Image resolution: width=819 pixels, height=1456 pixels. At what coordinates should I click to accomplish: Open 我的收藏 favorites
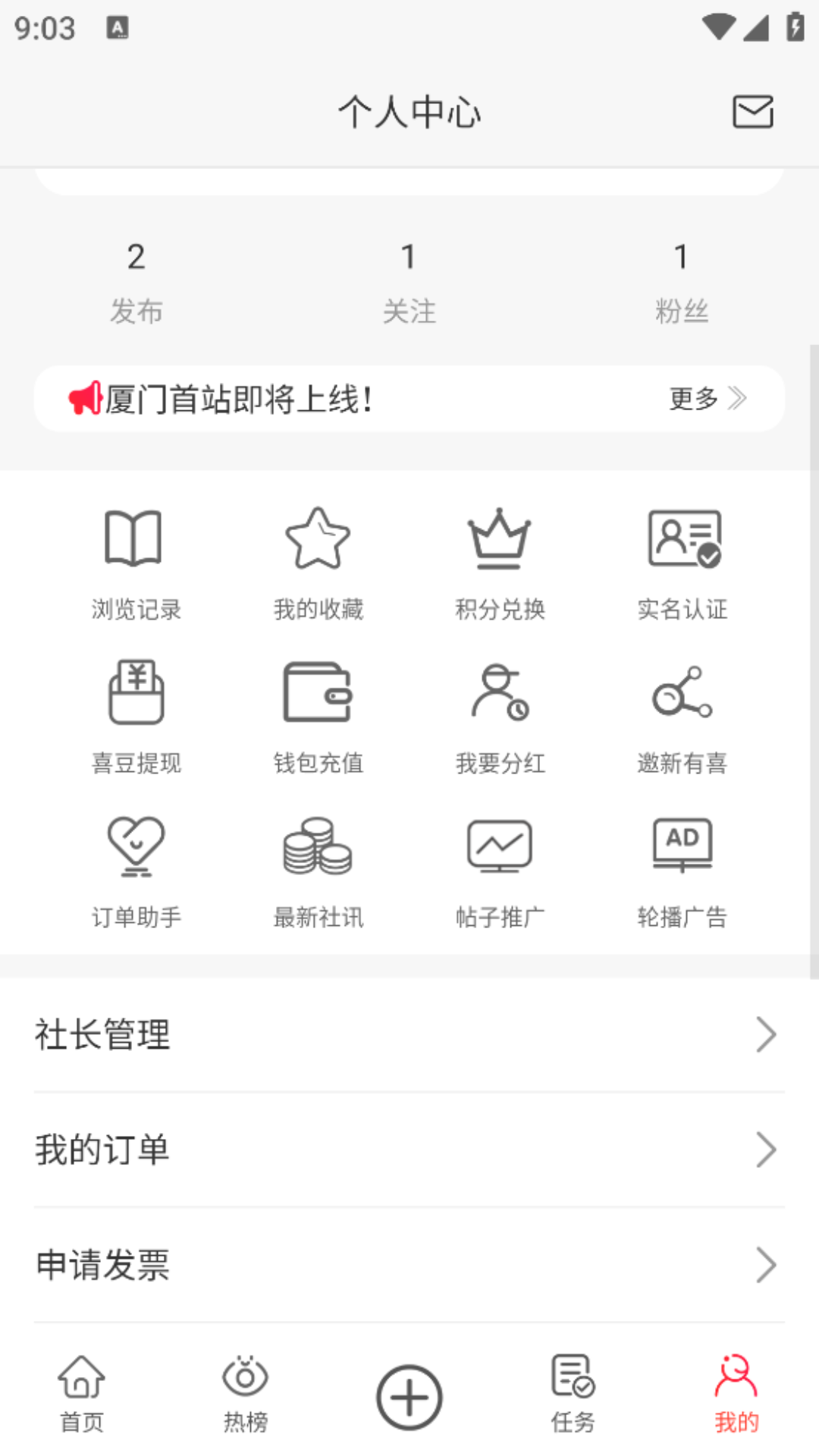click(318, 563)
